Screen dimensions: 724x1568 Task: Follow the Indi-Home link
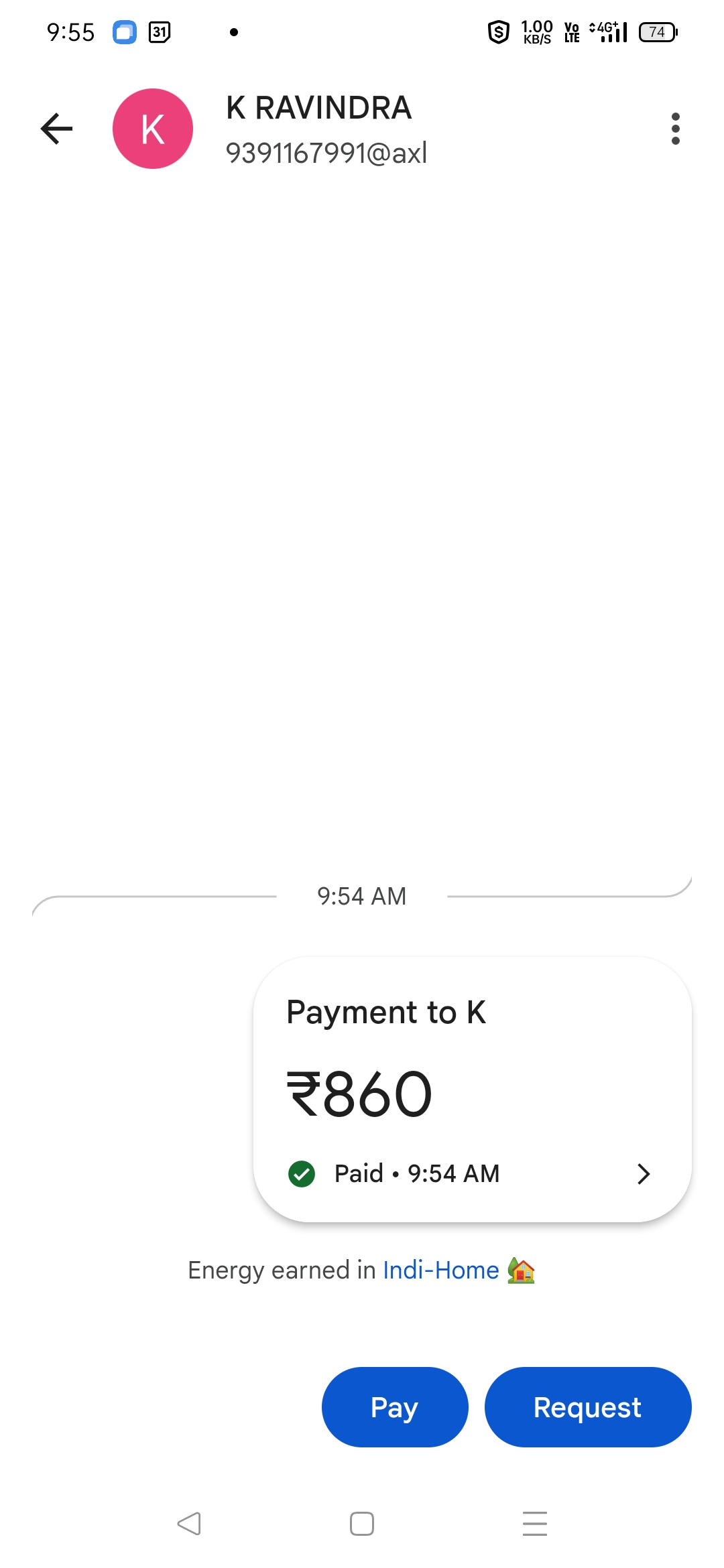440,1270
